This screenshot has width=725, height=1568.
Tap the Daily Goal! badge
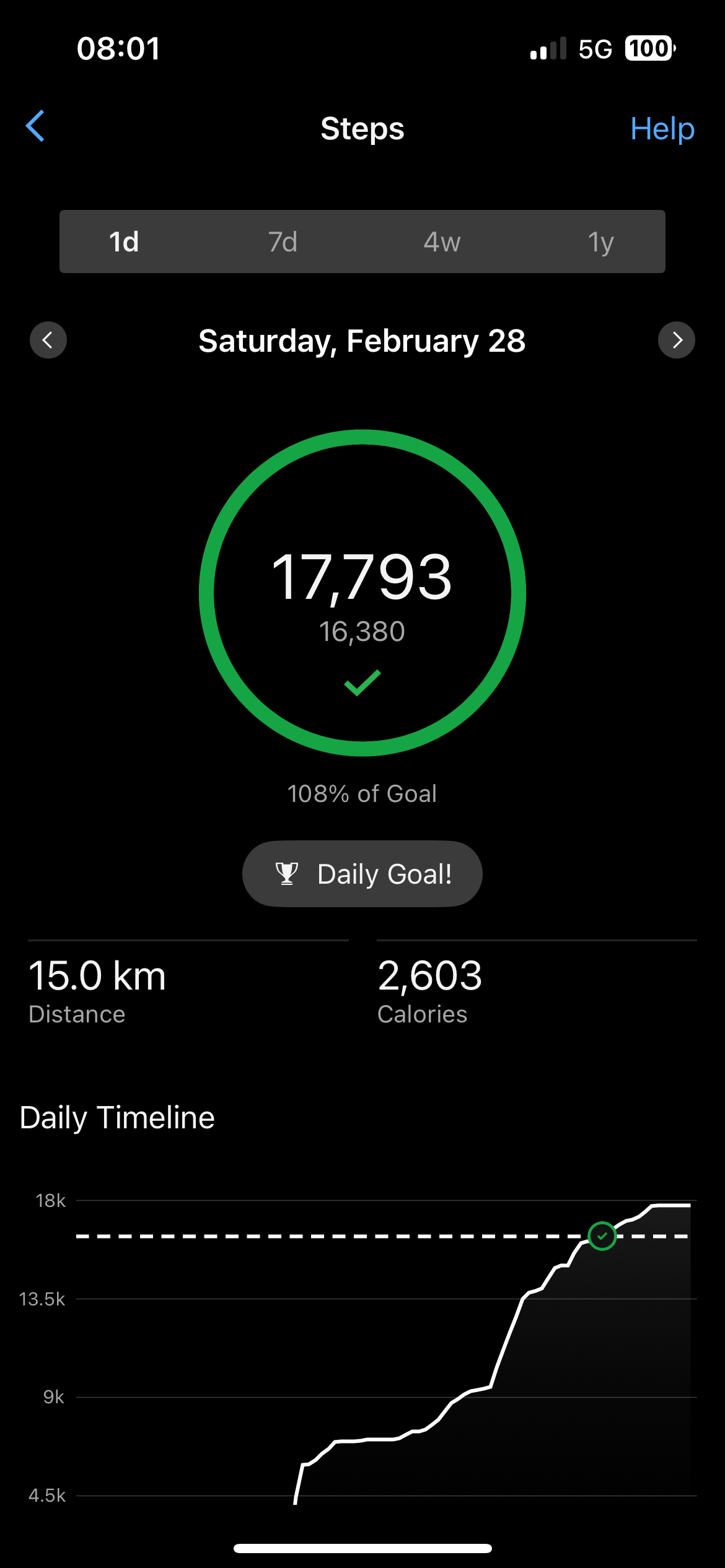point(362,874)
